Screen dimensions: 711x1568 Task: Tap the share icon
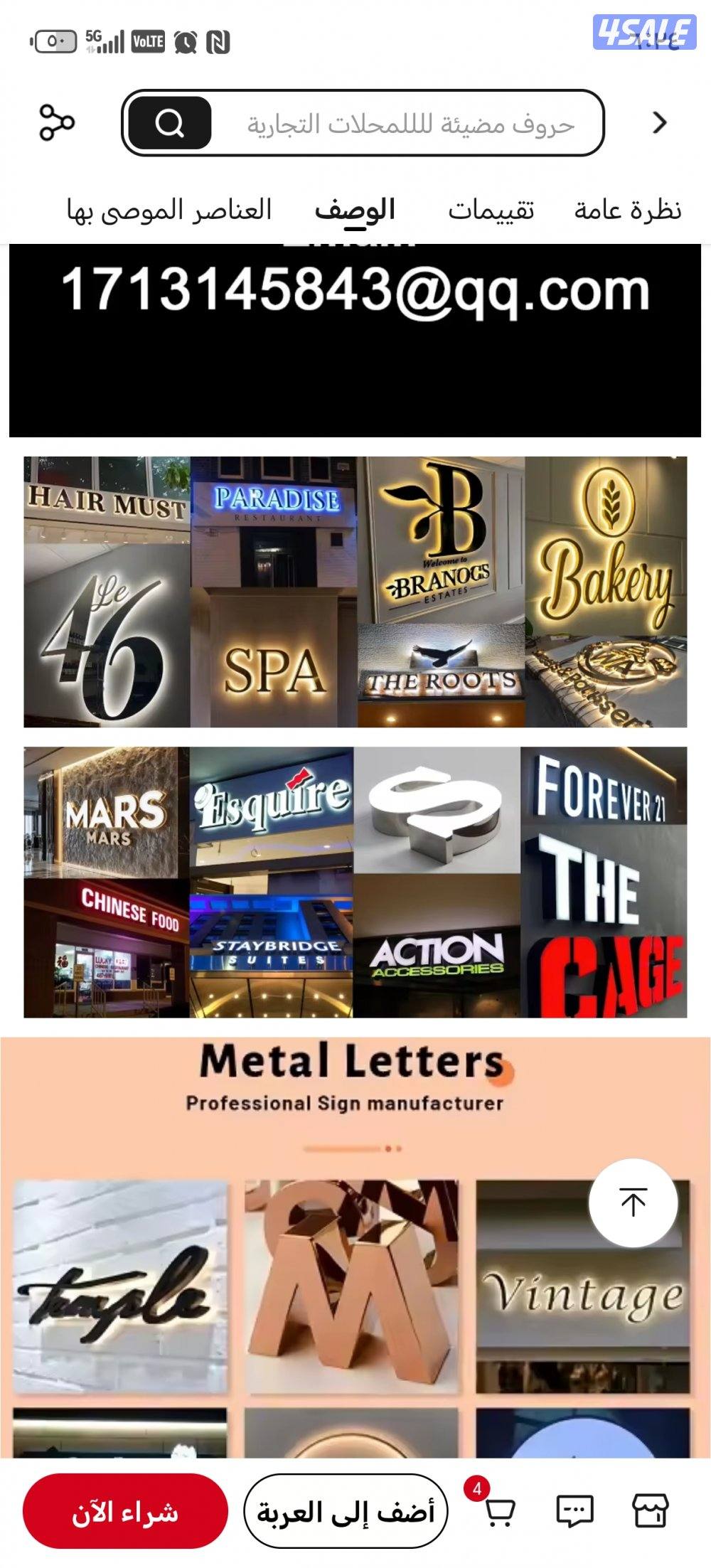(x=56, y=123)
